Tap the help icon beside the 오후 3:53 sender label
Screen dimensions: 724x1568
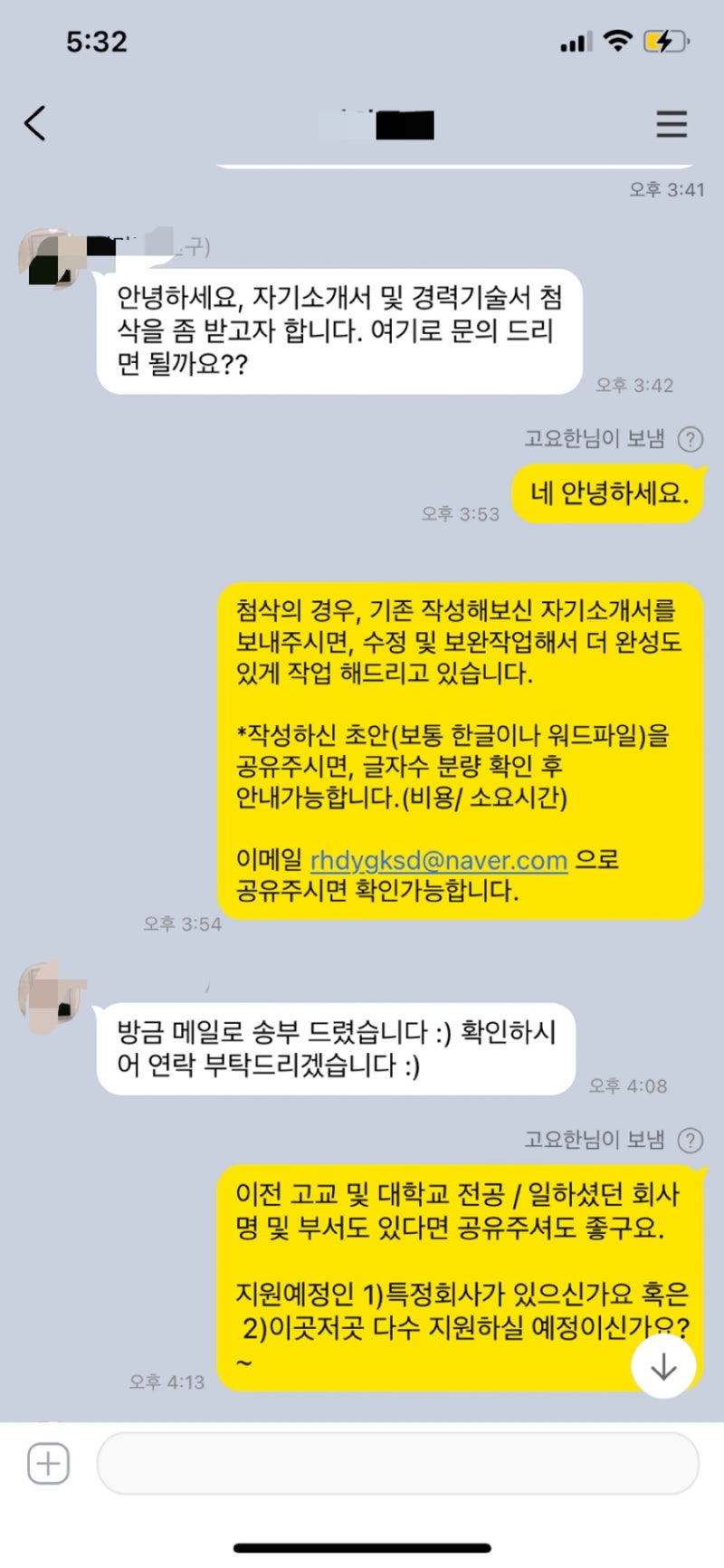coord(691,439)
